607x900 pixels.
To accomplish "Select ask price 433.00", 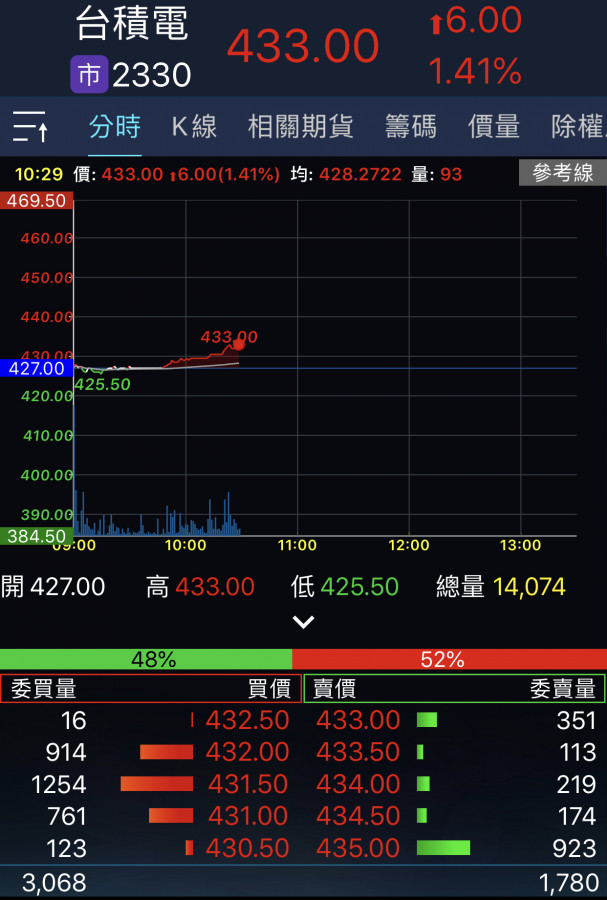I will 358,720.
